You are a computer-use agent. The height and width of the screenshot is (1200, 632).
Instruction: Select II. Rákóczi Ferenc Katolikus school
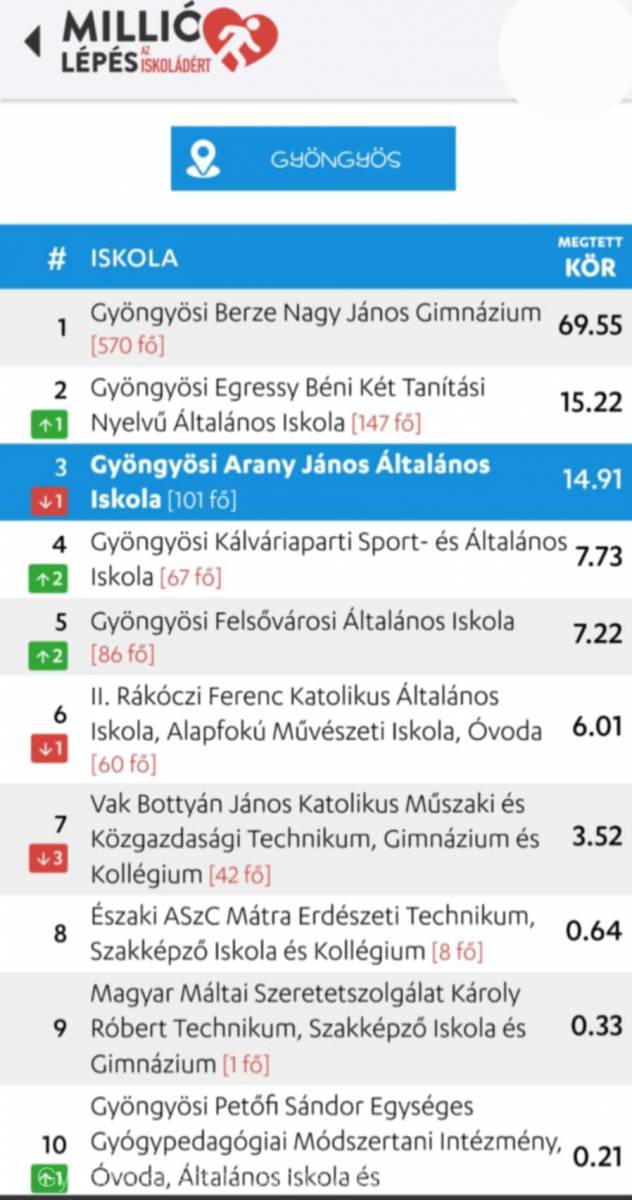[x=316, y=730]
